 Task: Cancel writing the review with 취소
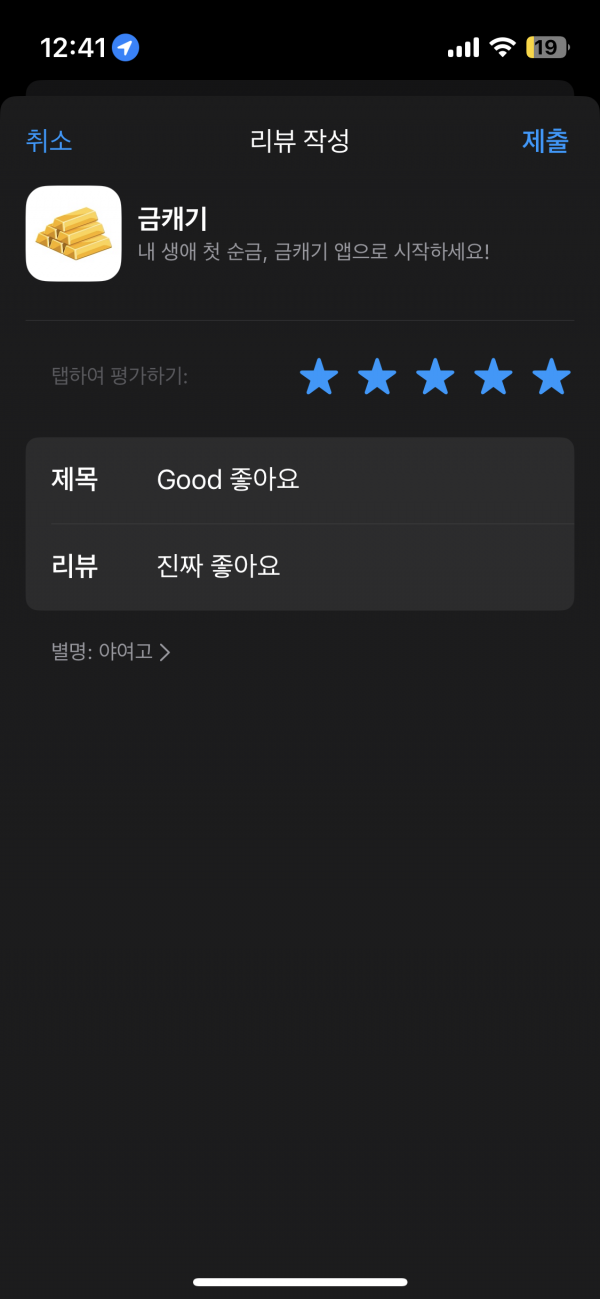click(x=49, y=141)
